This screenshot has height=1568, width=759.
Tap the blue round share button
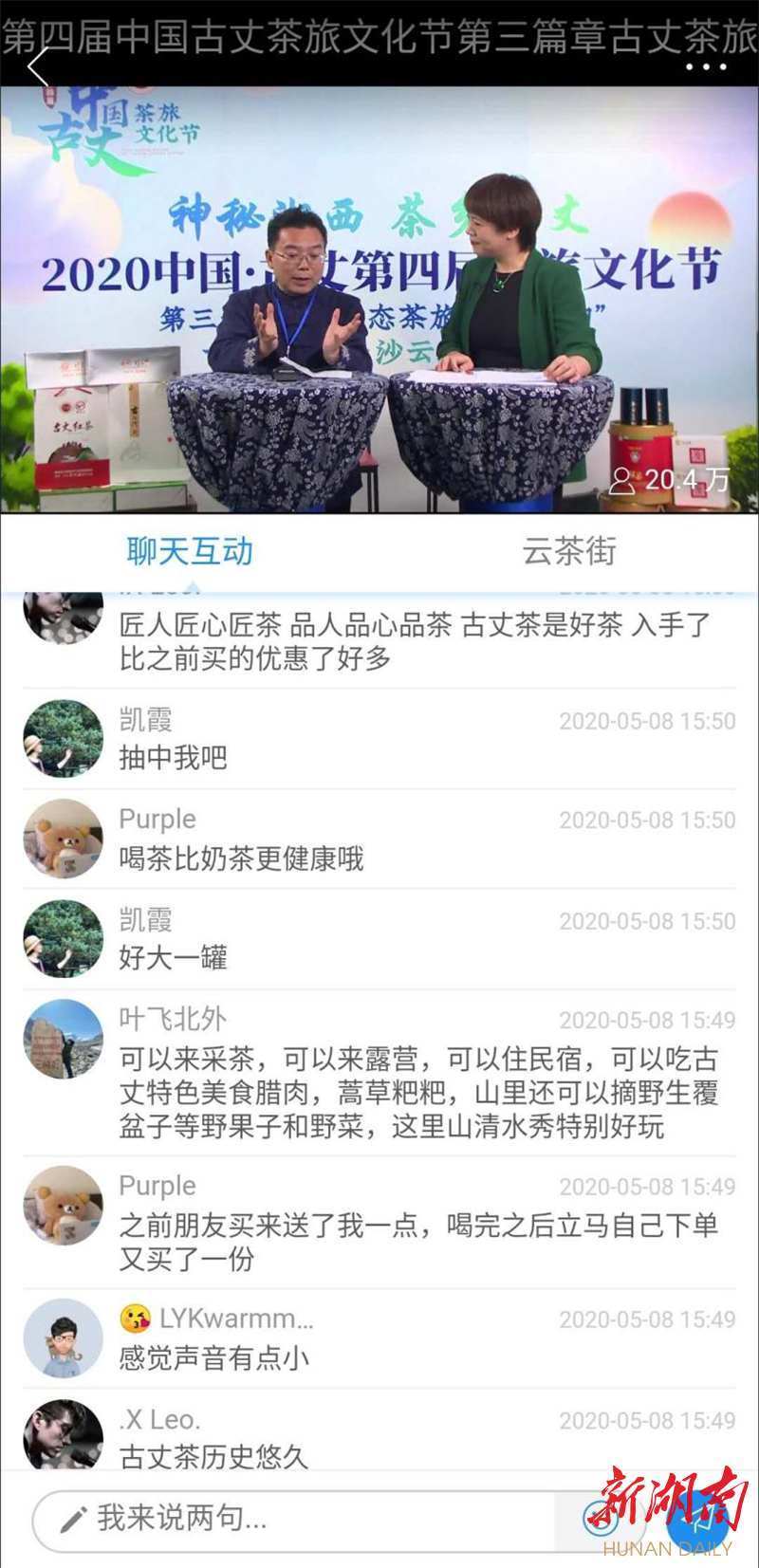pos(698,1521)
